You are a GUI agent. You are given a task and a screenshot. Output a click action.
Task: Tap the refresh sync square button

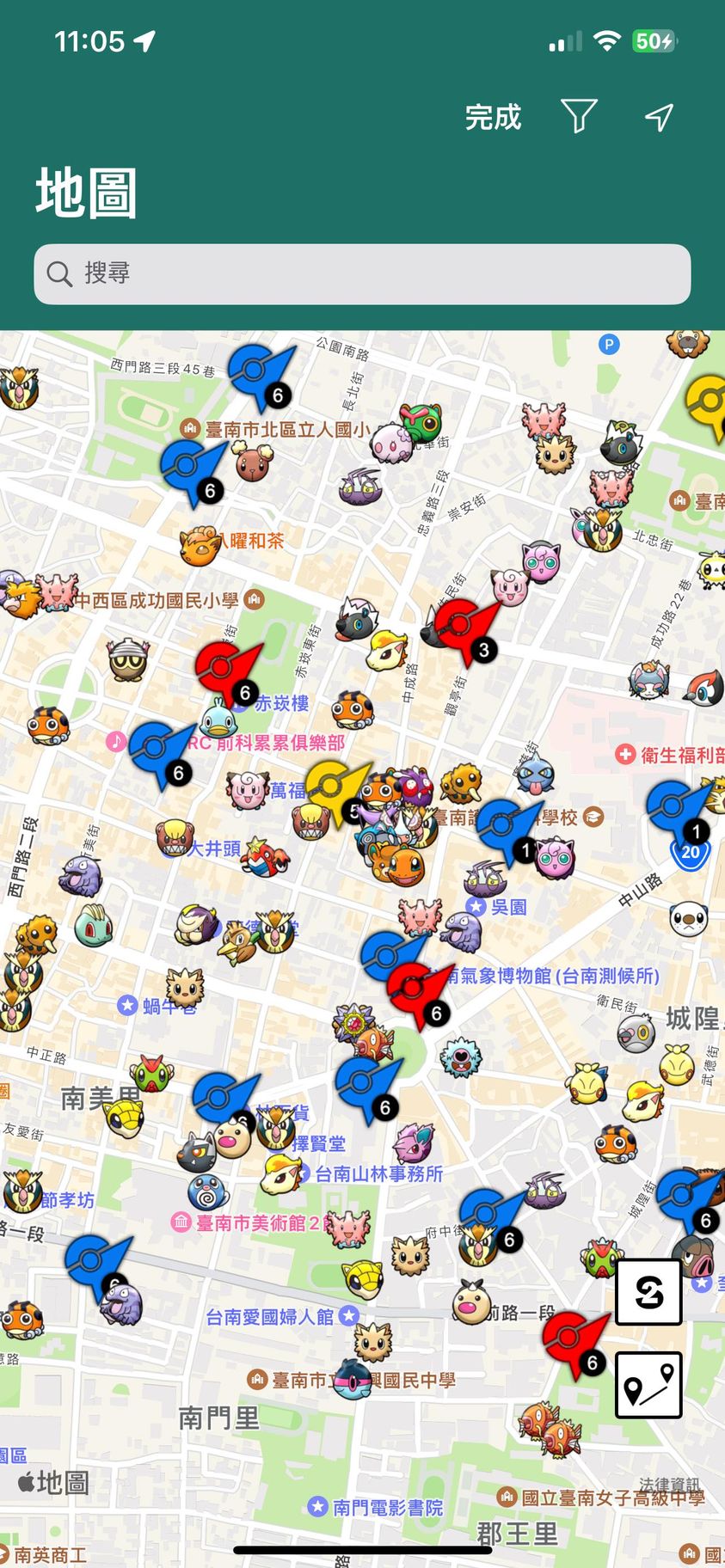(648, 1291)
